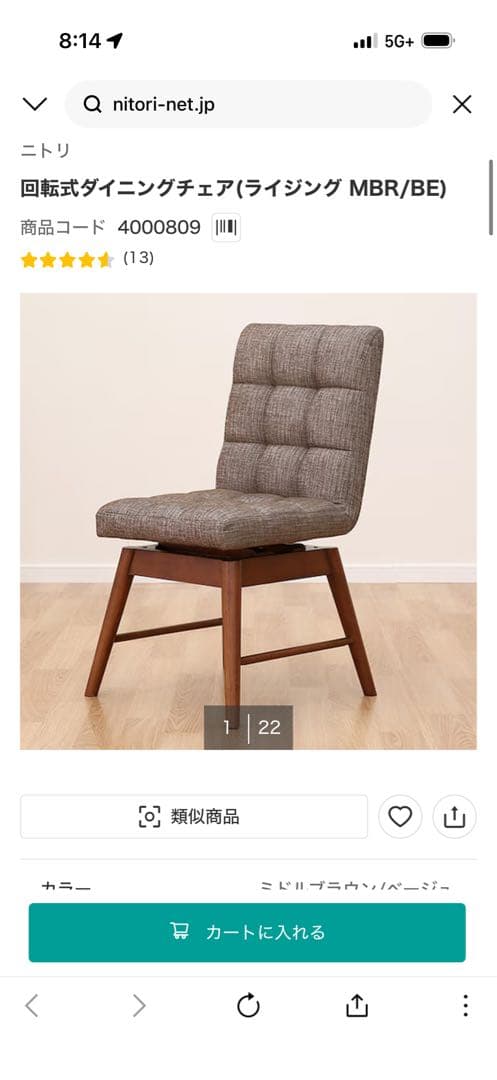The height and width of the screenshot is (1080, 497).
Task: Open the share sheet from the bottom toolbar
Action: [357, 1006]
